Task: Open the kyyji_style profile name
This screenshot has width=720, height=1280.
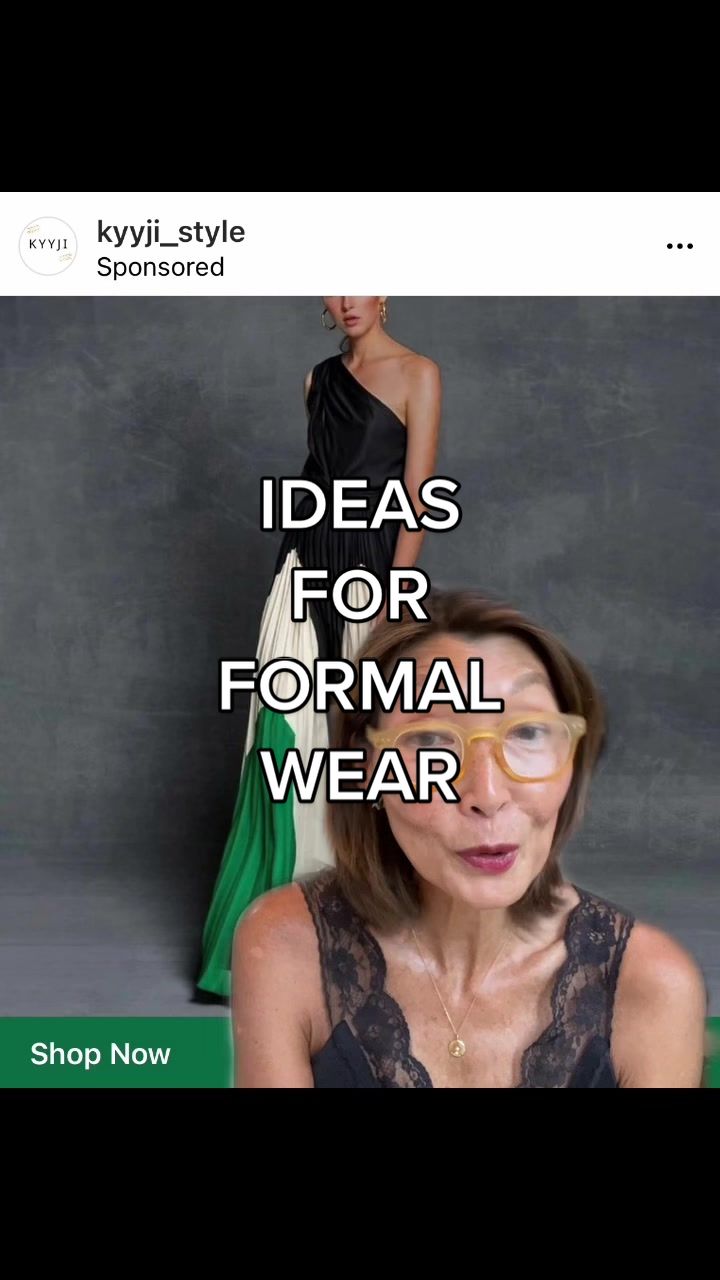Action: pos(171,232)
